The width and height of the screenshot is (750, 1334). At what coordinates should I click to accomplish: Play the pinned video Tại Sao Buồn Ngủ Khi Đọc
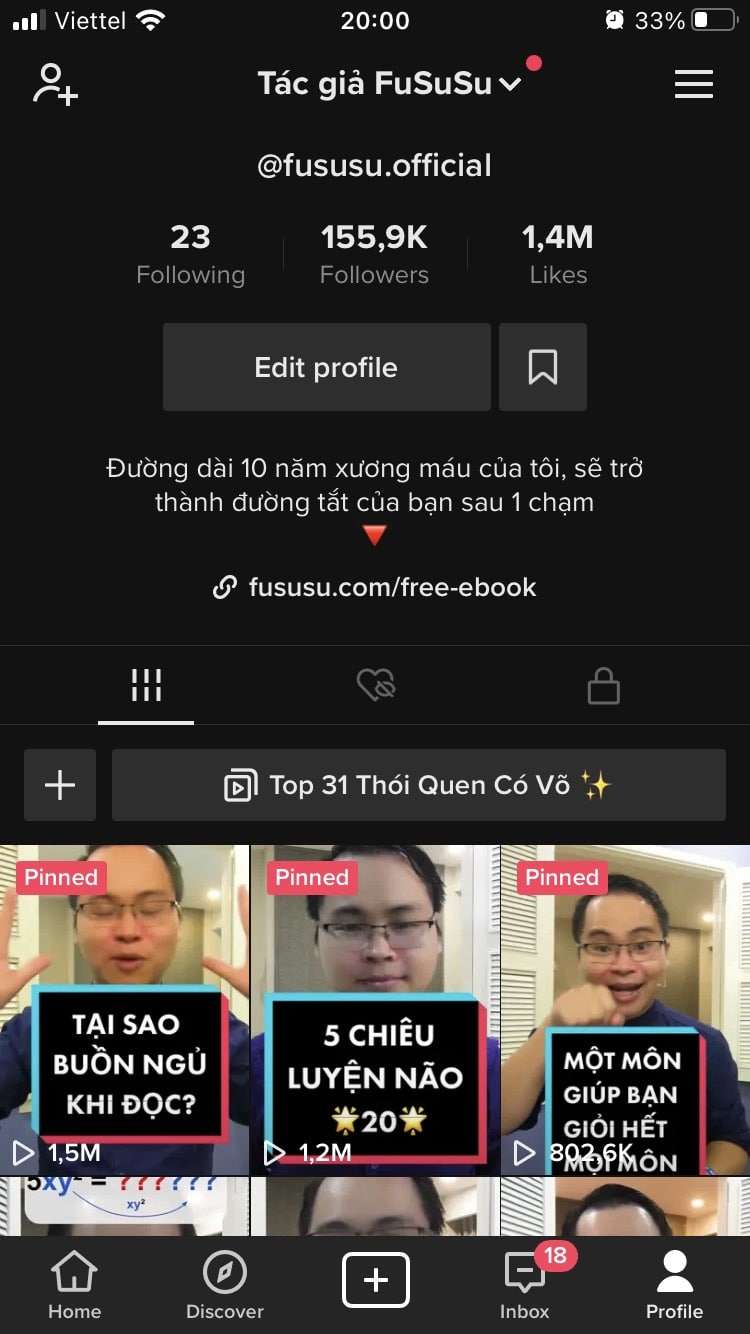(x=124, y=1010)
